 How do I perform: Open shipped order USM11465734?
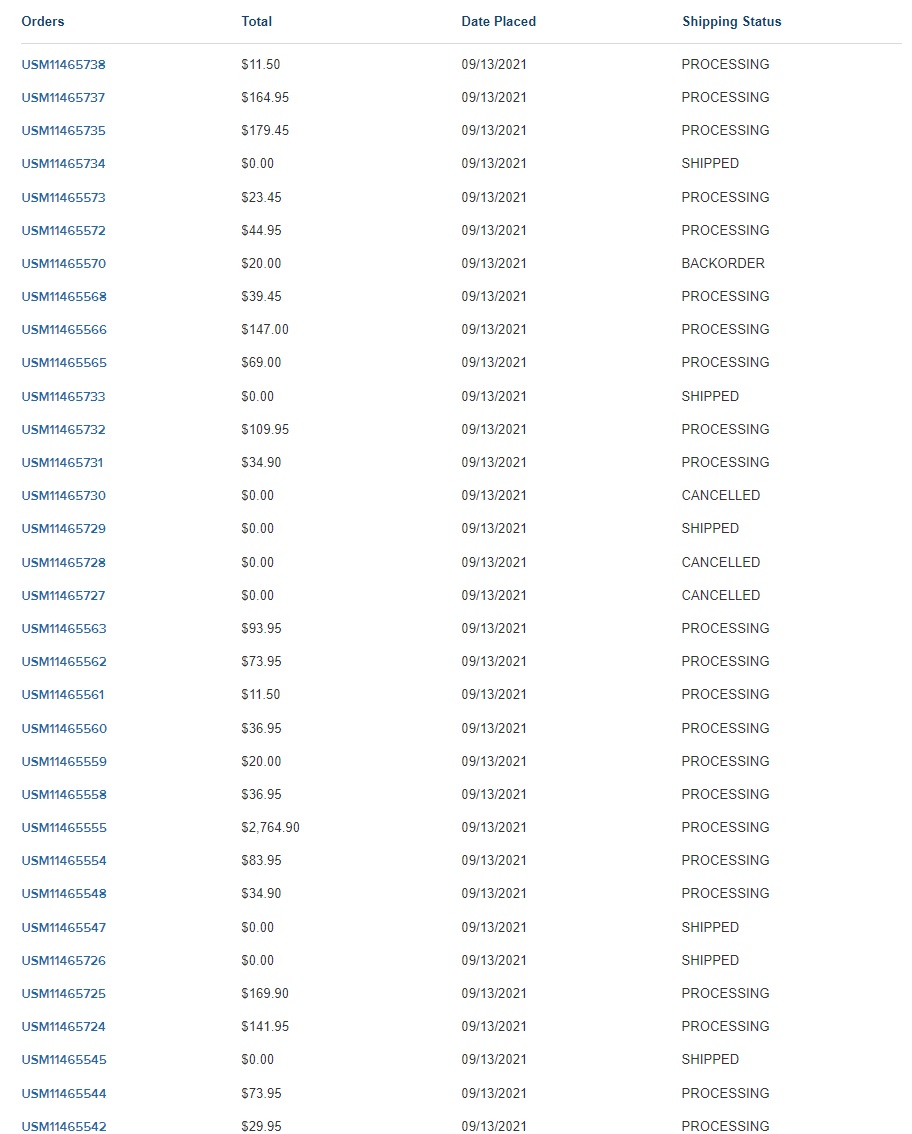click(63, 164)
